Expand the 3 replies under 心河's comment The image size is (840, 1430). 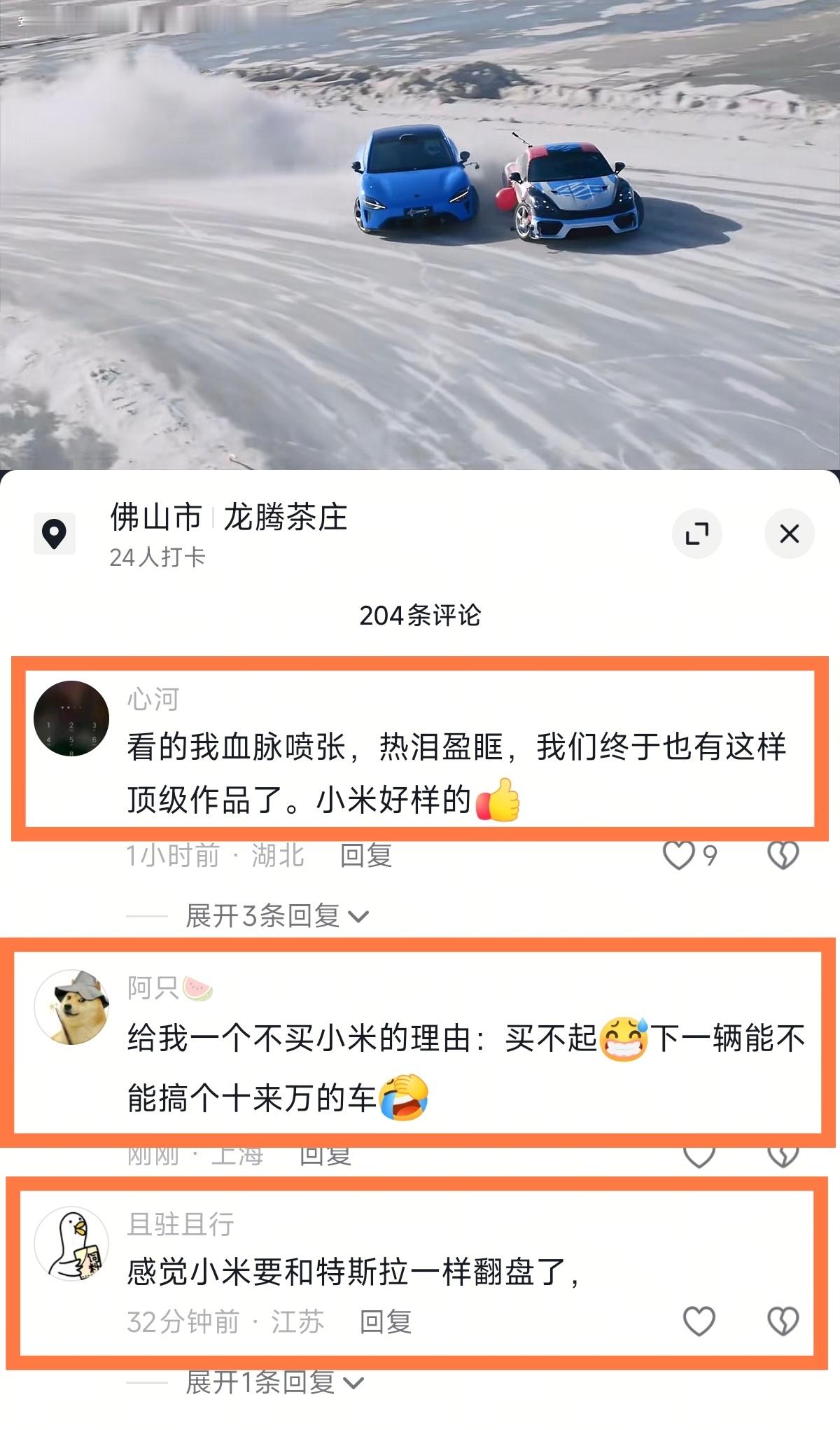click(x=262, y=914)
